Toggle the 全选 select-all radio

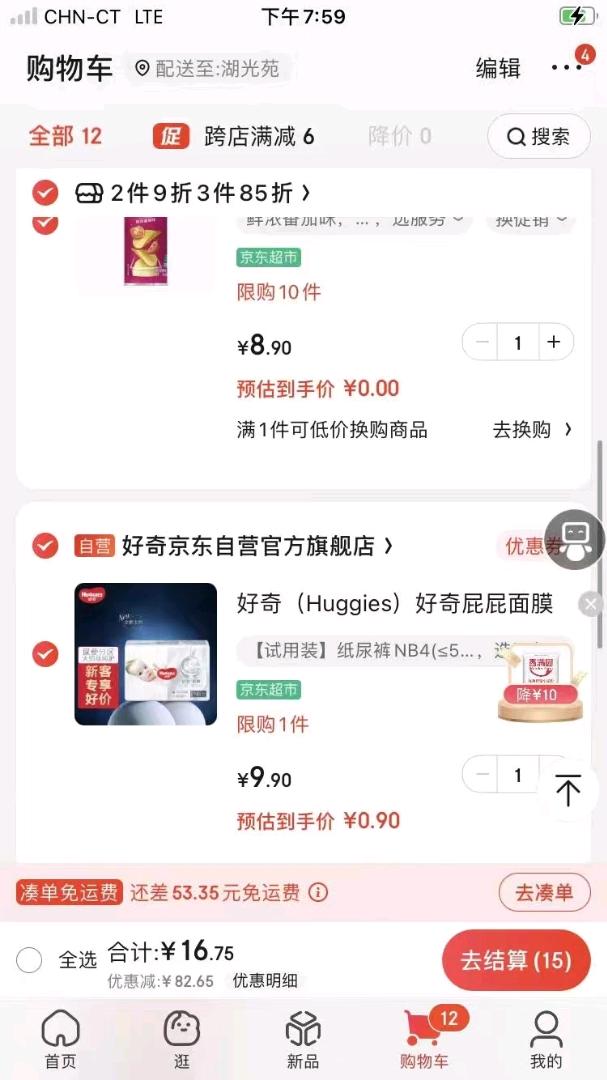click(30, 960)
